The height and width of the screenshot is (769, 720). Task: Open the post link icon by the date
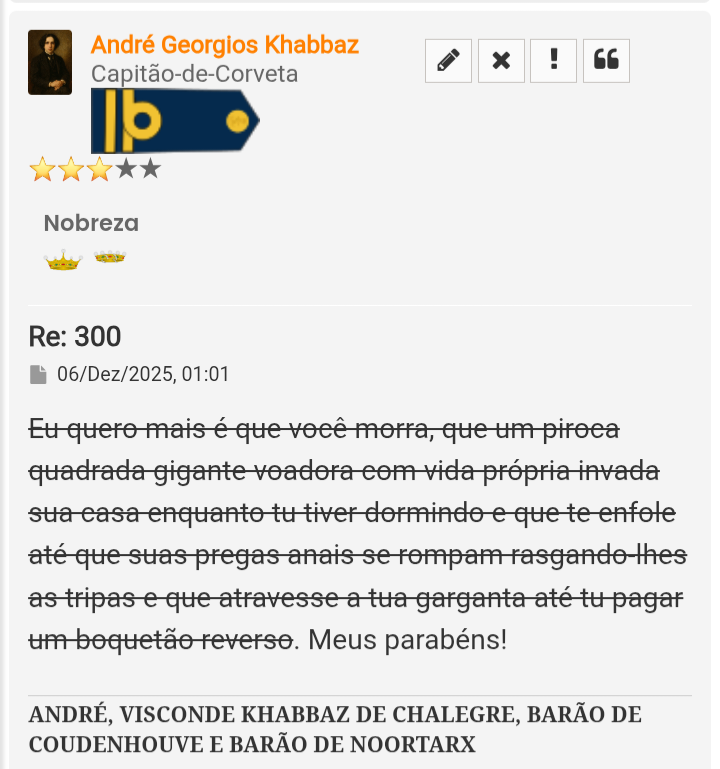point(38,375)
